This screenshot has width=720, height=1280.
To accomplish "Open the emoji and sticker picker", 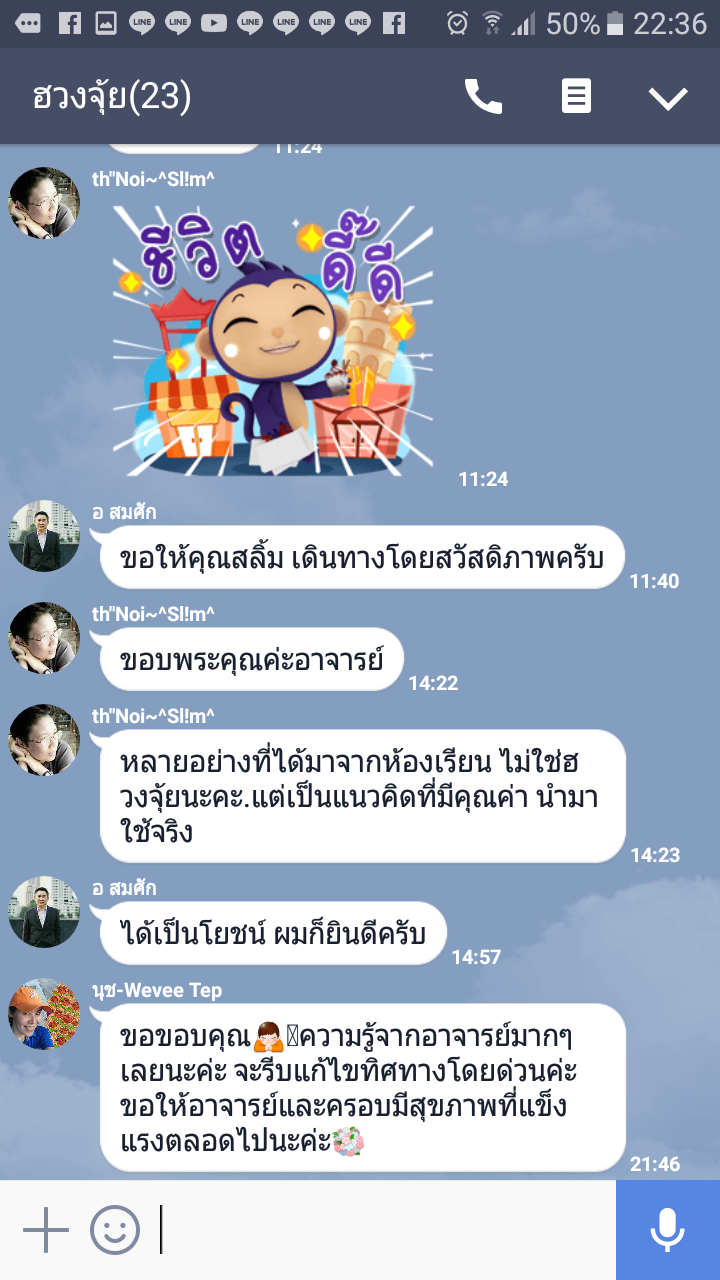I will 115,1230.
